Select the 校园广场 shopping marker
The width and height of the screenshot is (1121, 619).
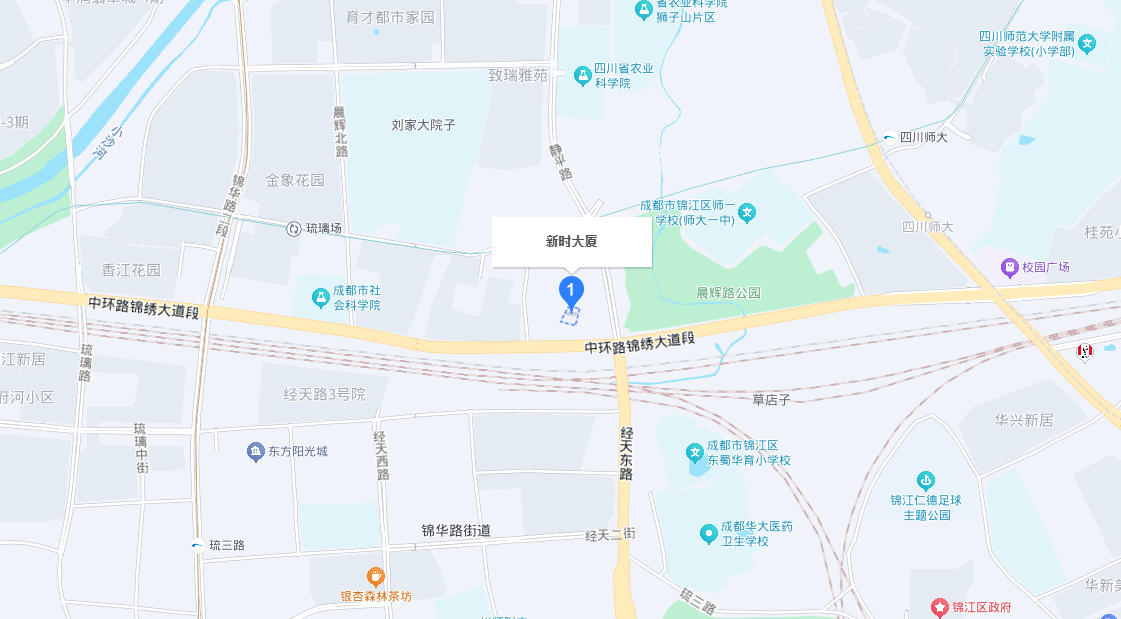point(1010,267)
